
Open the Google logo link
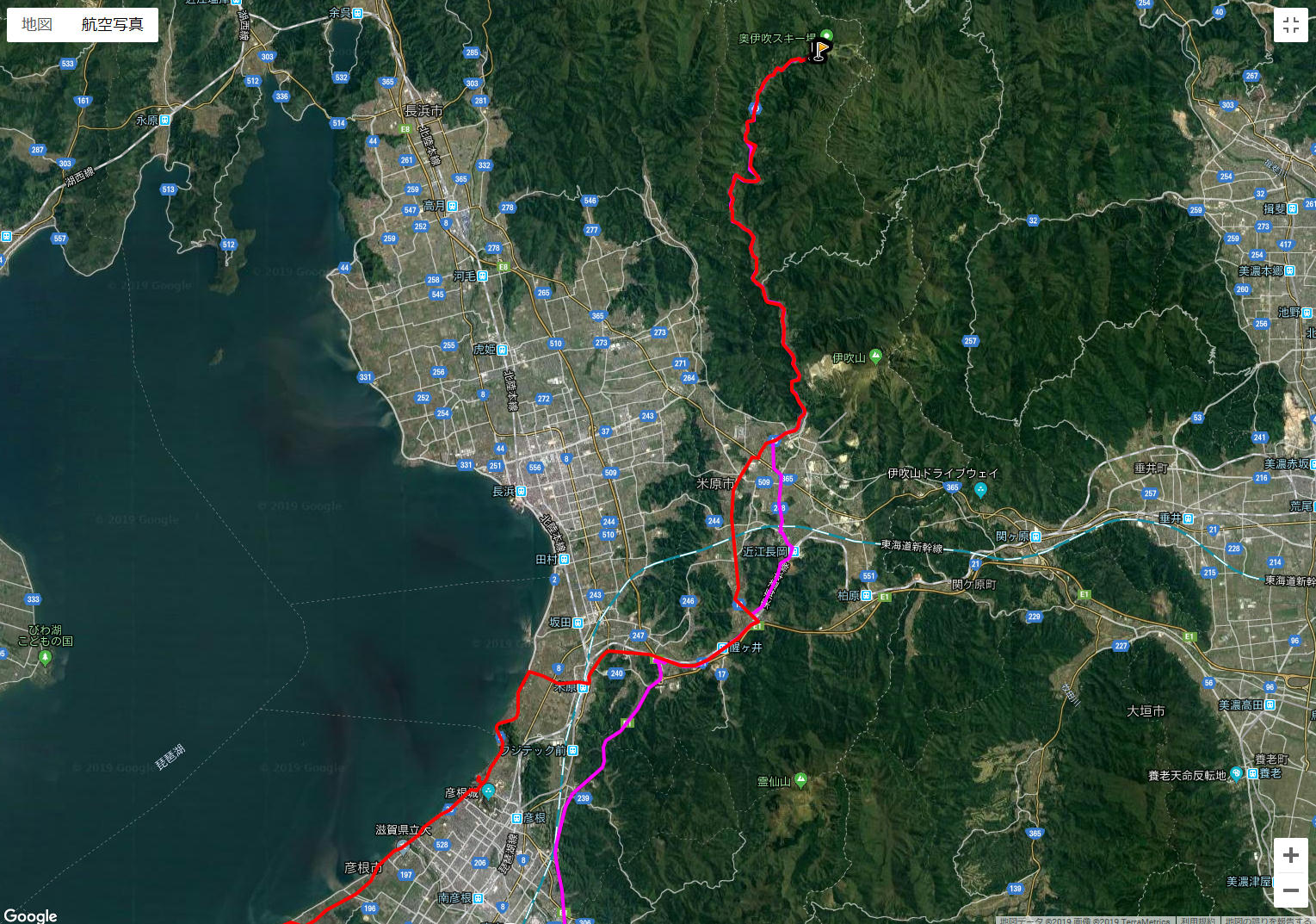tap(31, 915)
